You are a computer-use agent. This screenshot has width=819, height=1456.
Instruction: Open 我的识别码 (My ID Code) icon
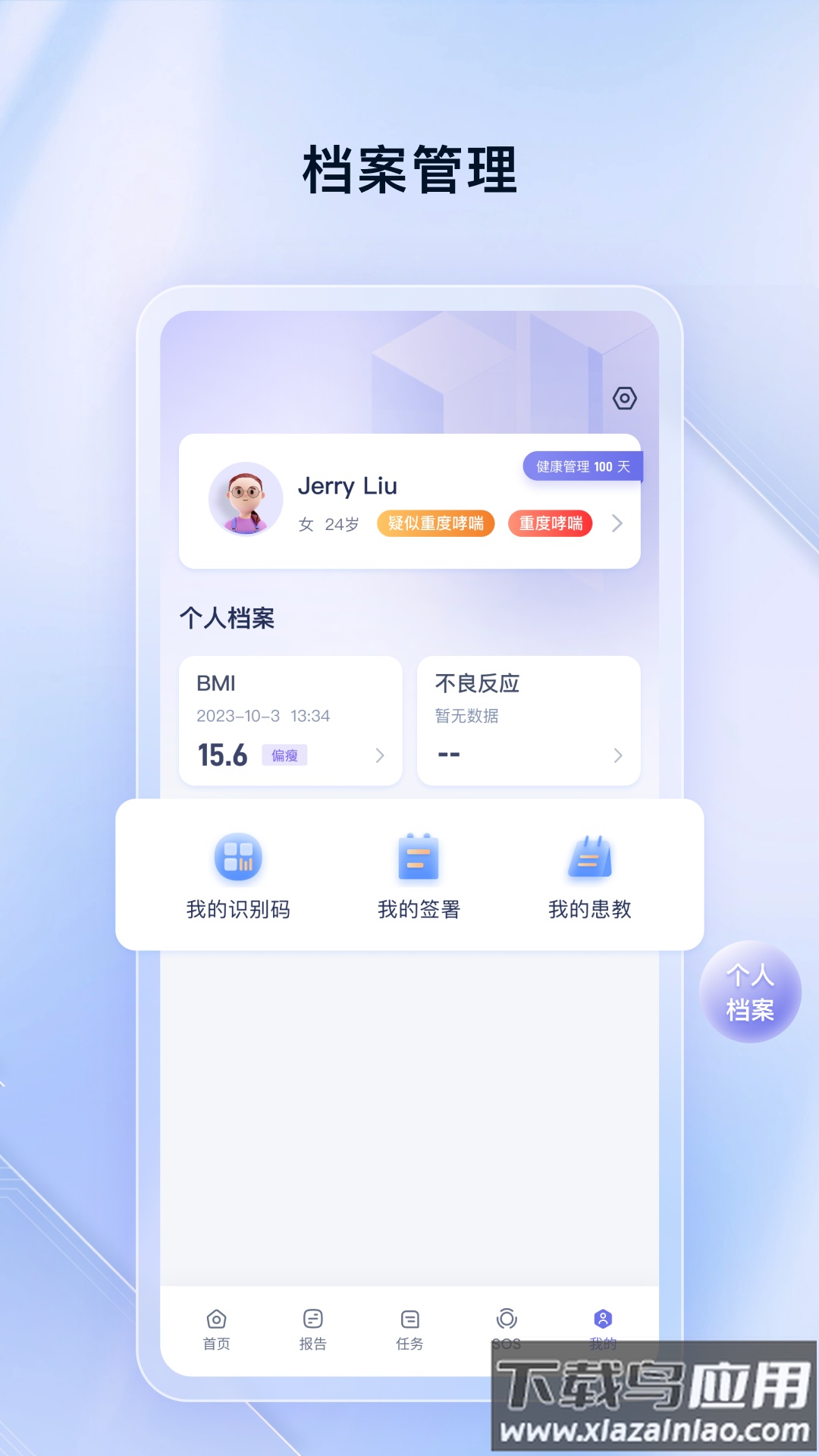(x=239, y=858)
